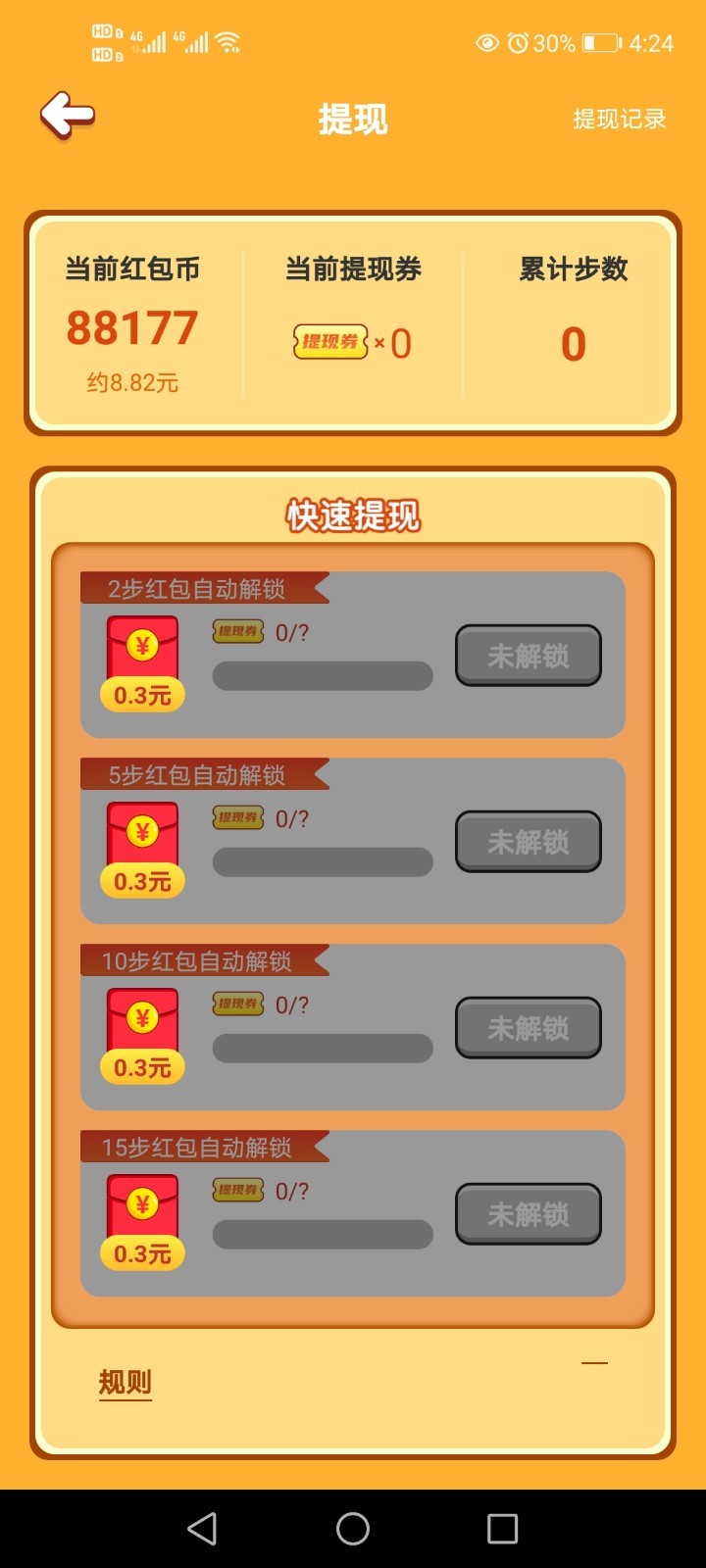Click the 提现券 voucher icon in the 5步 card

pyautogui.click(x=236, y=818)
